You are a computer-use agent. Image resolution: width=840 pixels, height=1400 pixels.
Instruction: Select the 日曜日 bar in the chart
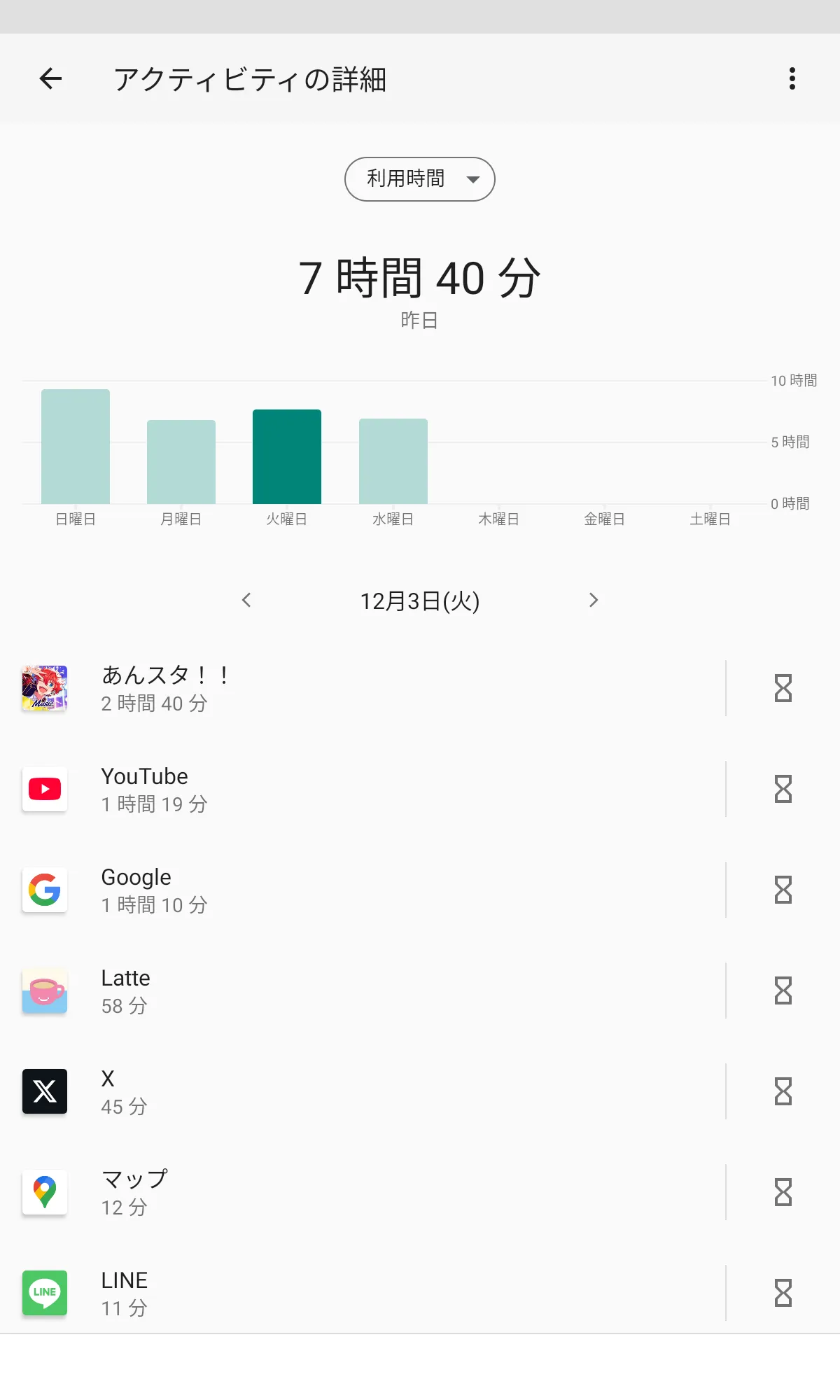76,447
